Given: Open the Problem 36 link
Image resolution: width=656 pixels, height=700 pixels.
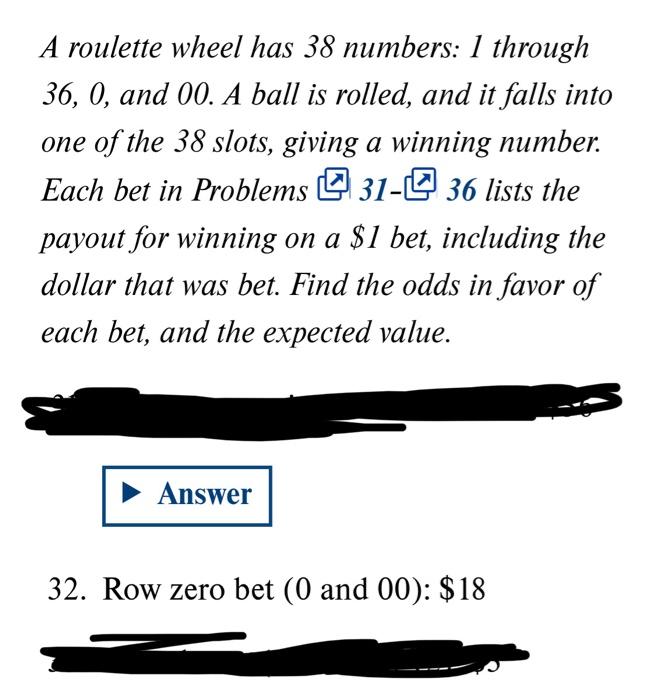Looking at the screenshot, I should click(443, 189).
